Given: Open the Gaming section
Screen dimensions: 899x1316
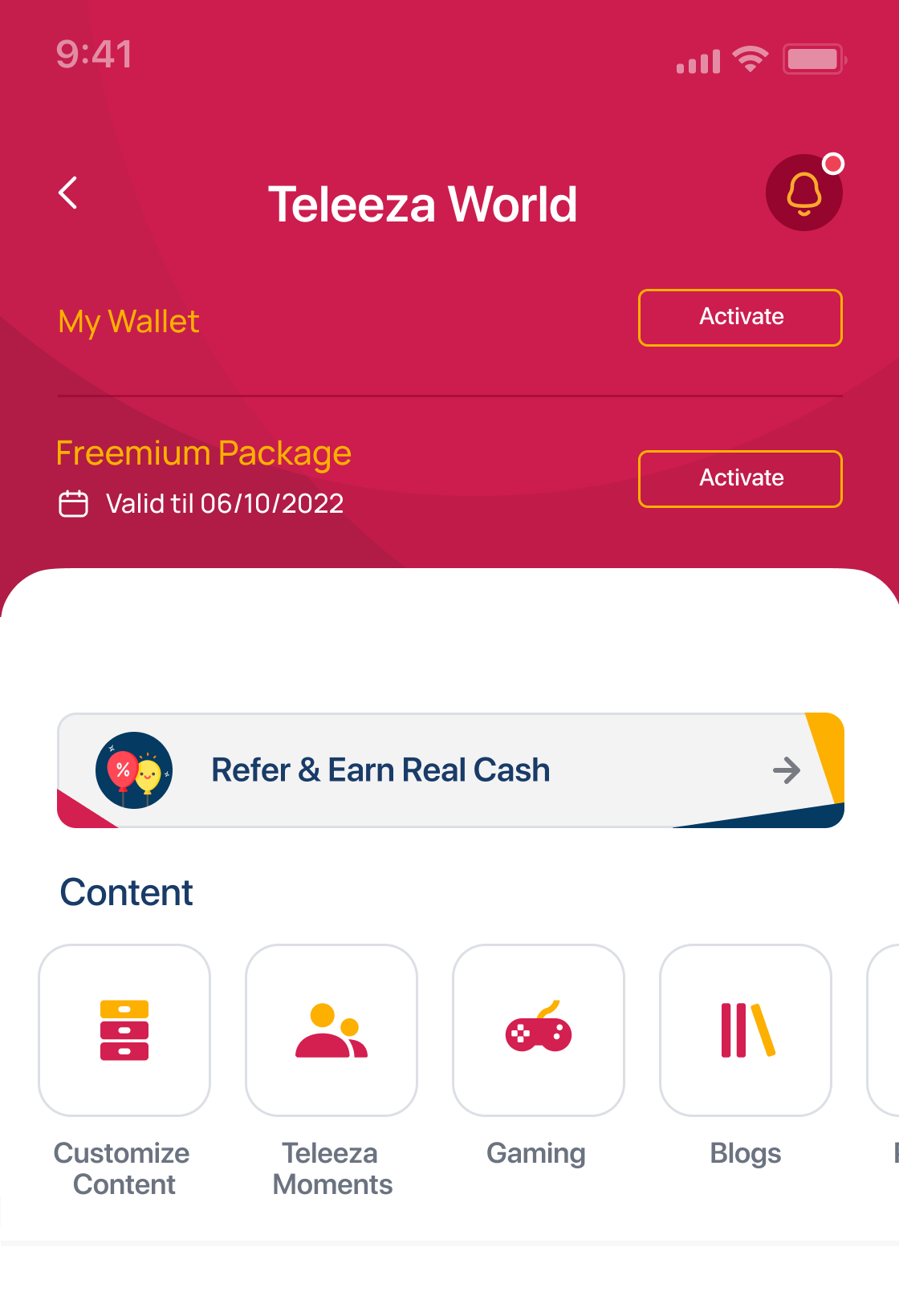Looking at the screenshot, I should click(x=539, y=1030).
